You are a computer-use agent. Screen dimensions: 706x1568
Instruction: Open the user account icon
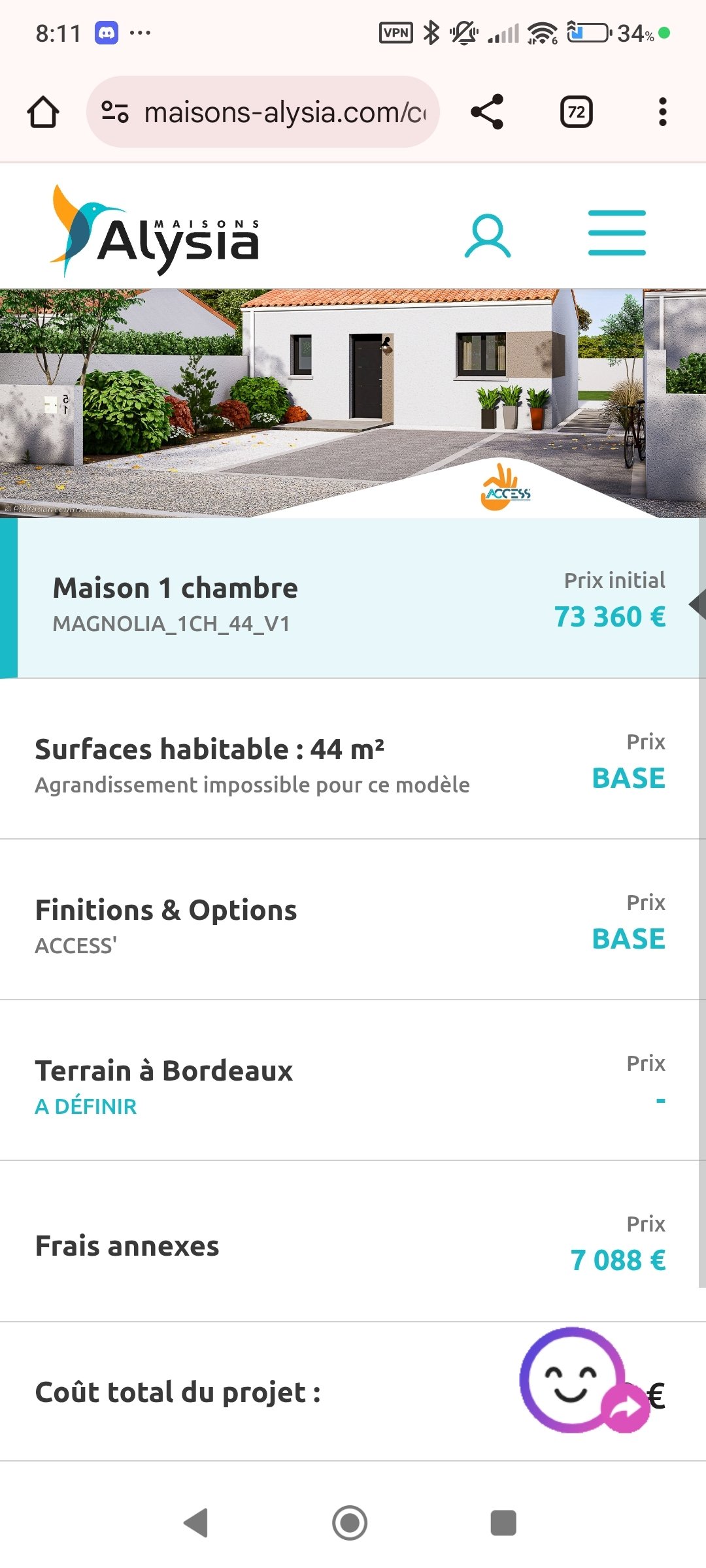tap(487, 235)
